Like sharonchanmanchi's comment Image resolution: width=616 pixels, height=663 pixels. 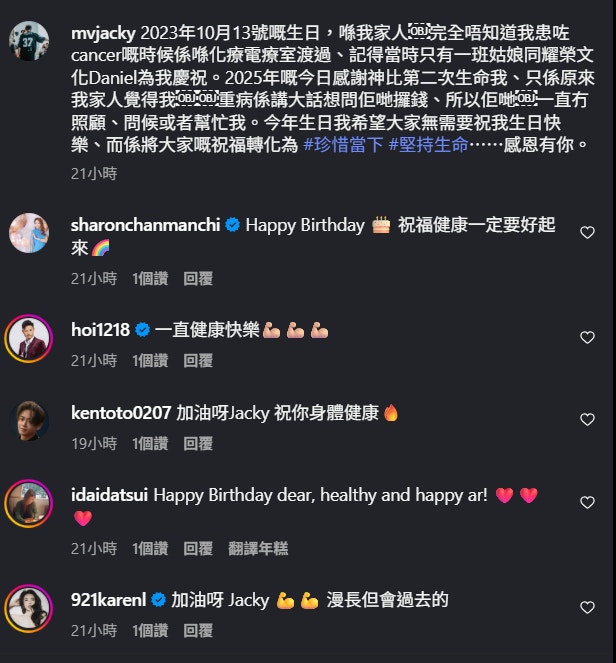pos(588,233)
